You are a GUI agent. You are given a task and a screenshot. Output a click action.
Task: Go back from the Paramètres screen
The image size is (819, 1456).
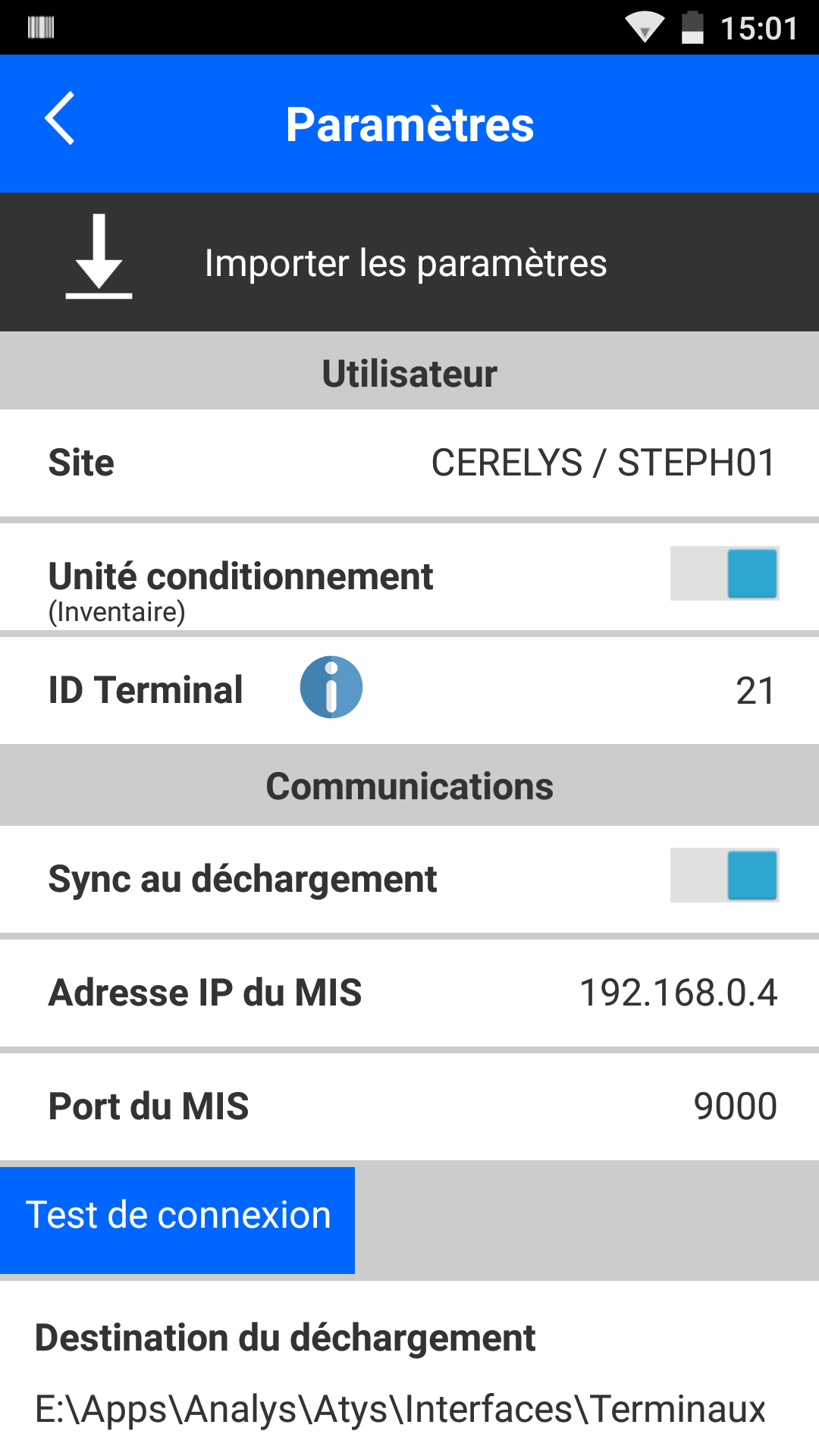click(59, 119)
